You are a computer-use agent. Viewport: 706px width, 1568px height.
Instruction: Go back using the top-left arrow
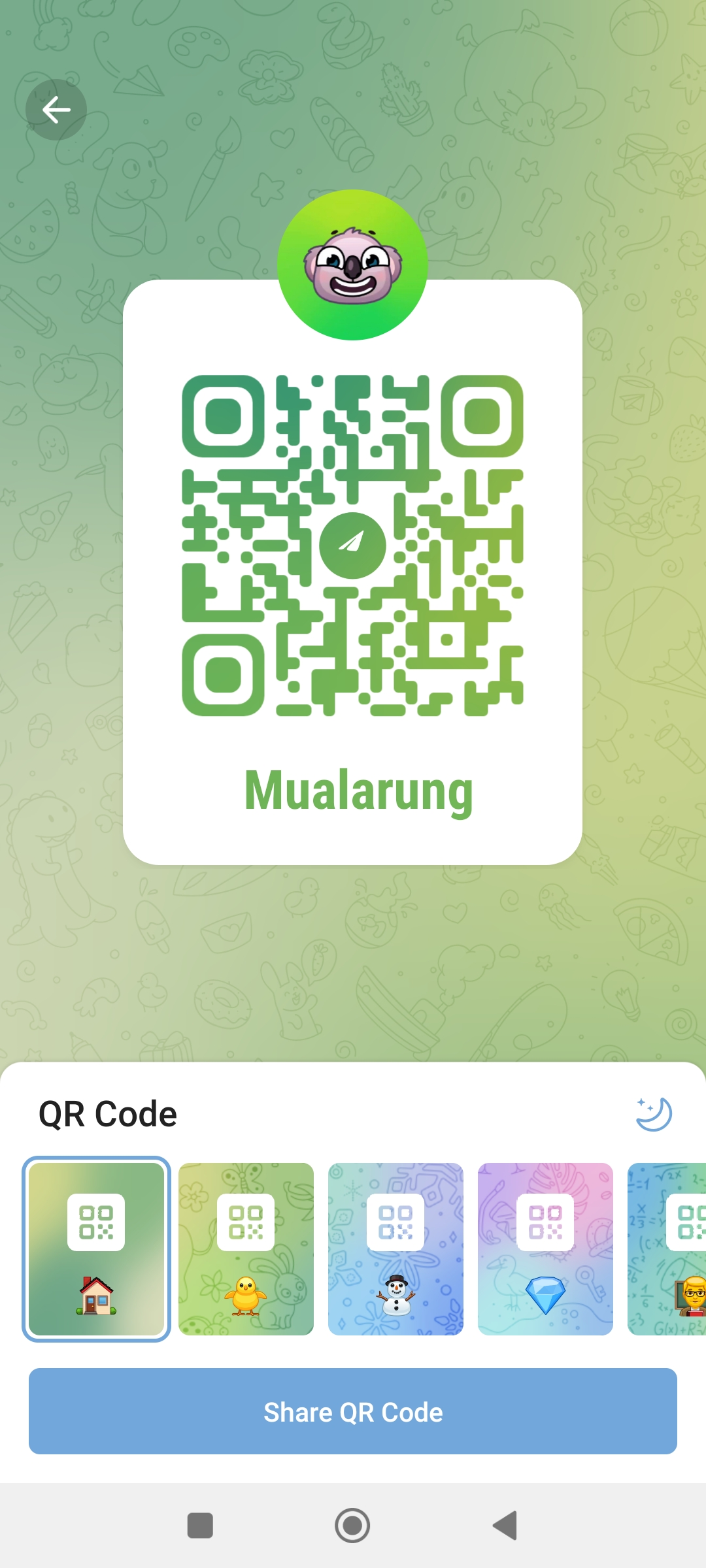56,110
